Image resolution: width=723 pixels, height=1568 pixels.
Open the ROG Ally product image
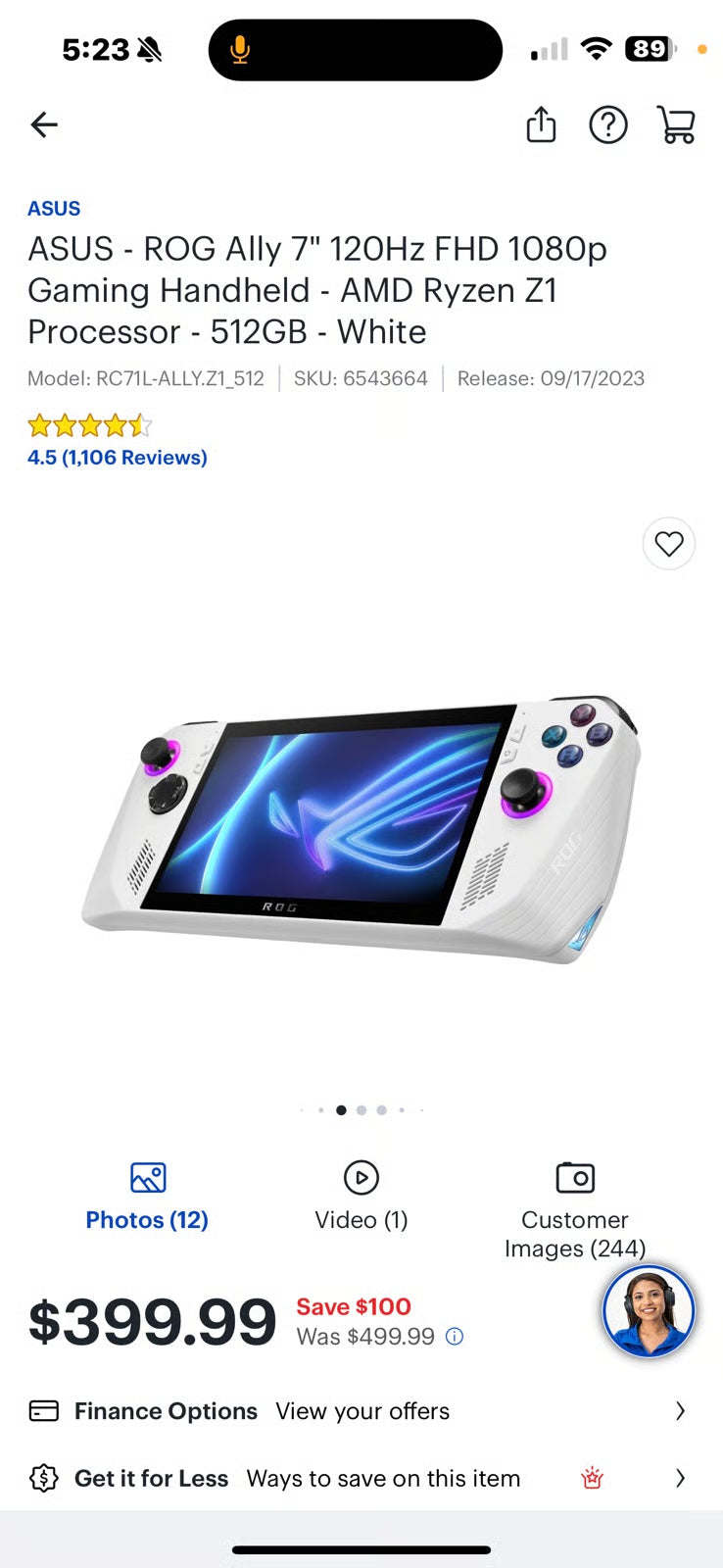(x=361, y=828)
